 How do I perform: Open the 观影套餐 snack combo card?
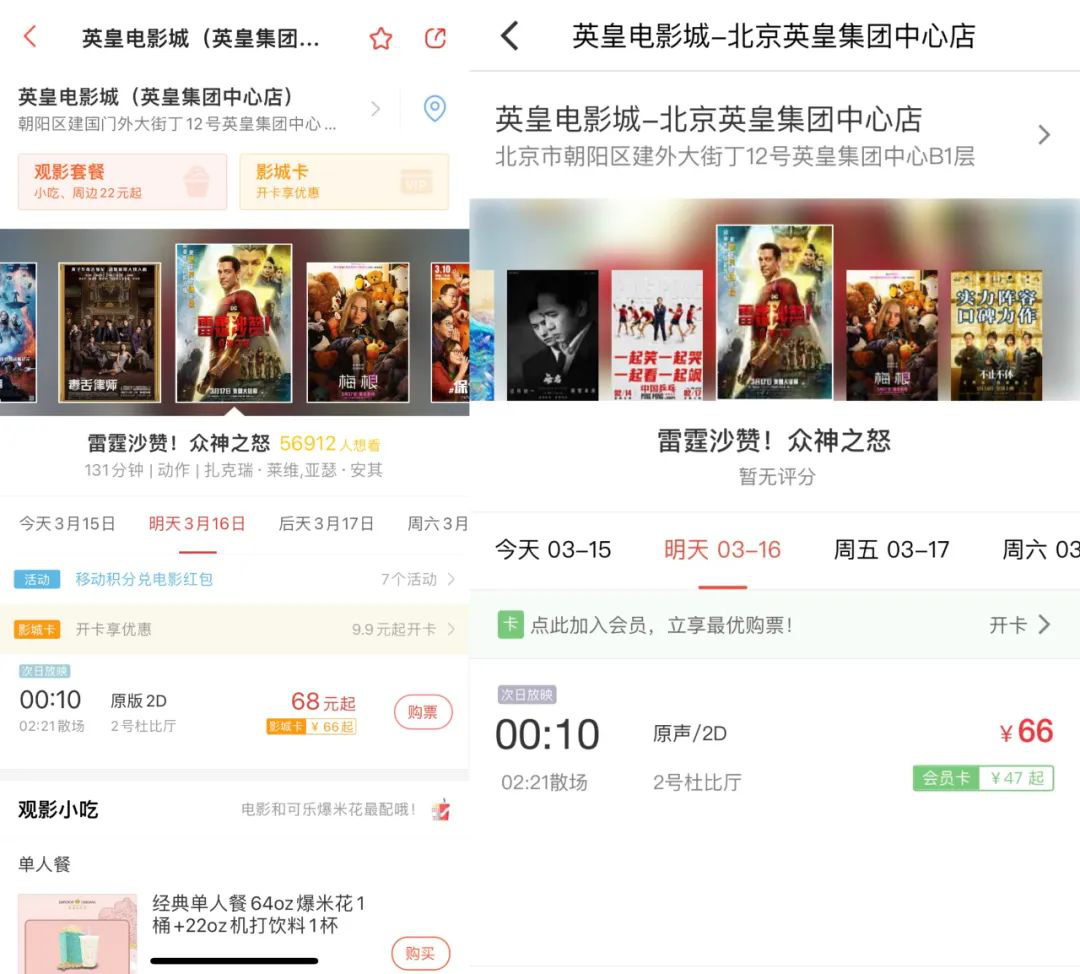pyautogui.click(x=122, y=181)
